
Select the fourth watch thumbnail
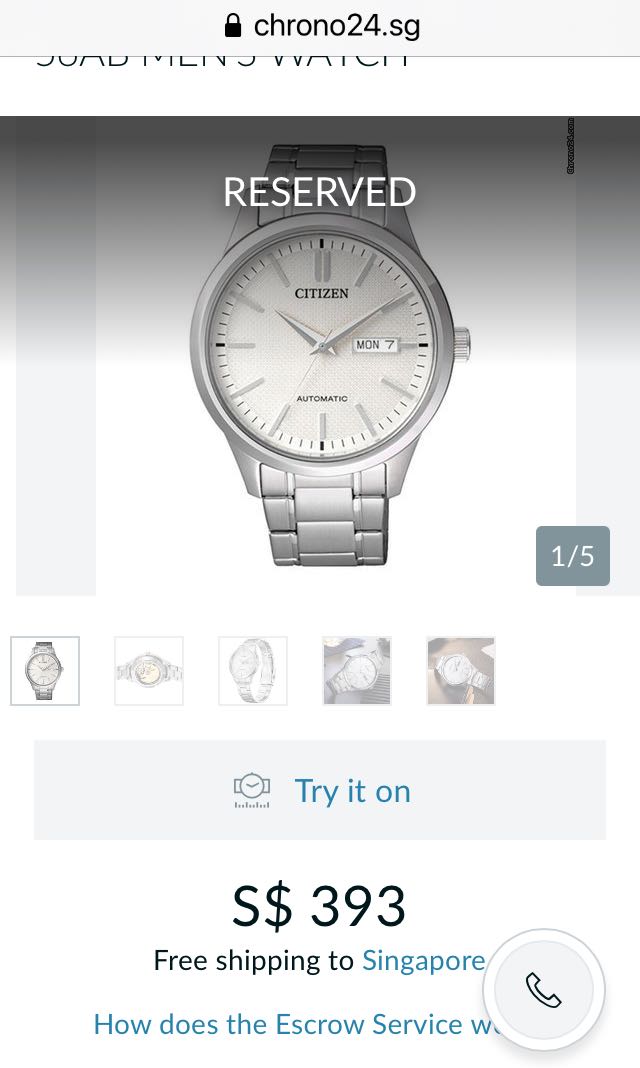coord(357,671)
